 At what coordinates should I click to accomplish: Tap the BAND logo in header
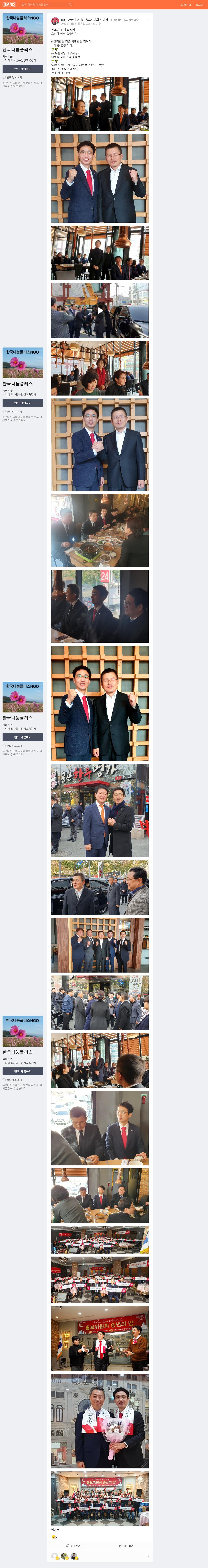[x=9, y=4]
